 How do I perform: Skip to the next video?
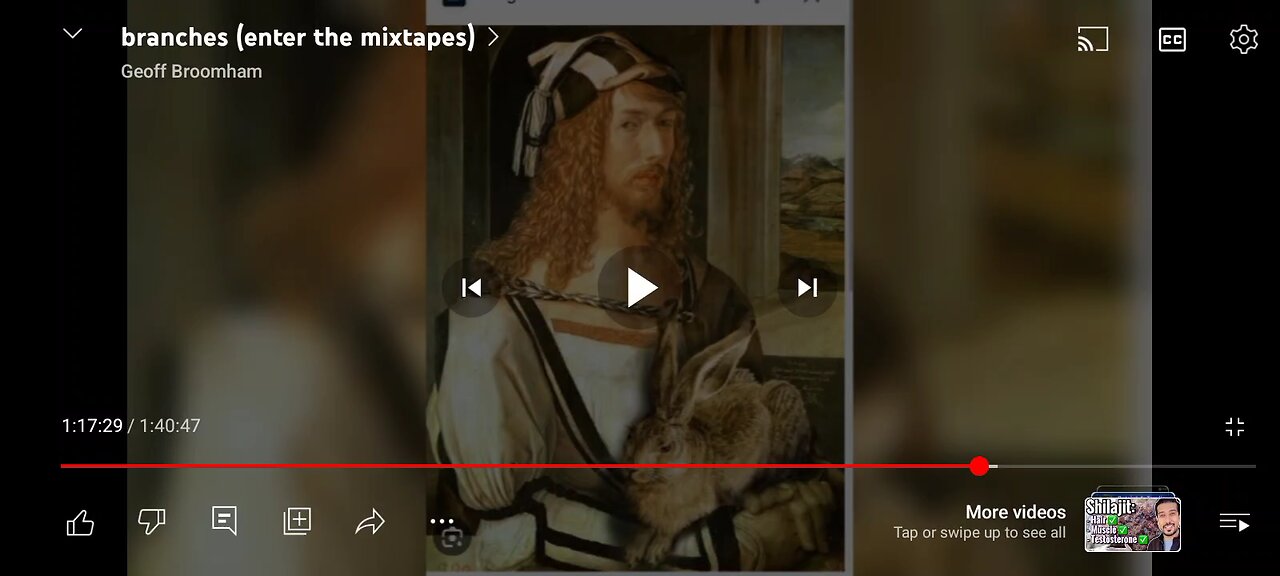tap(807, 288)
